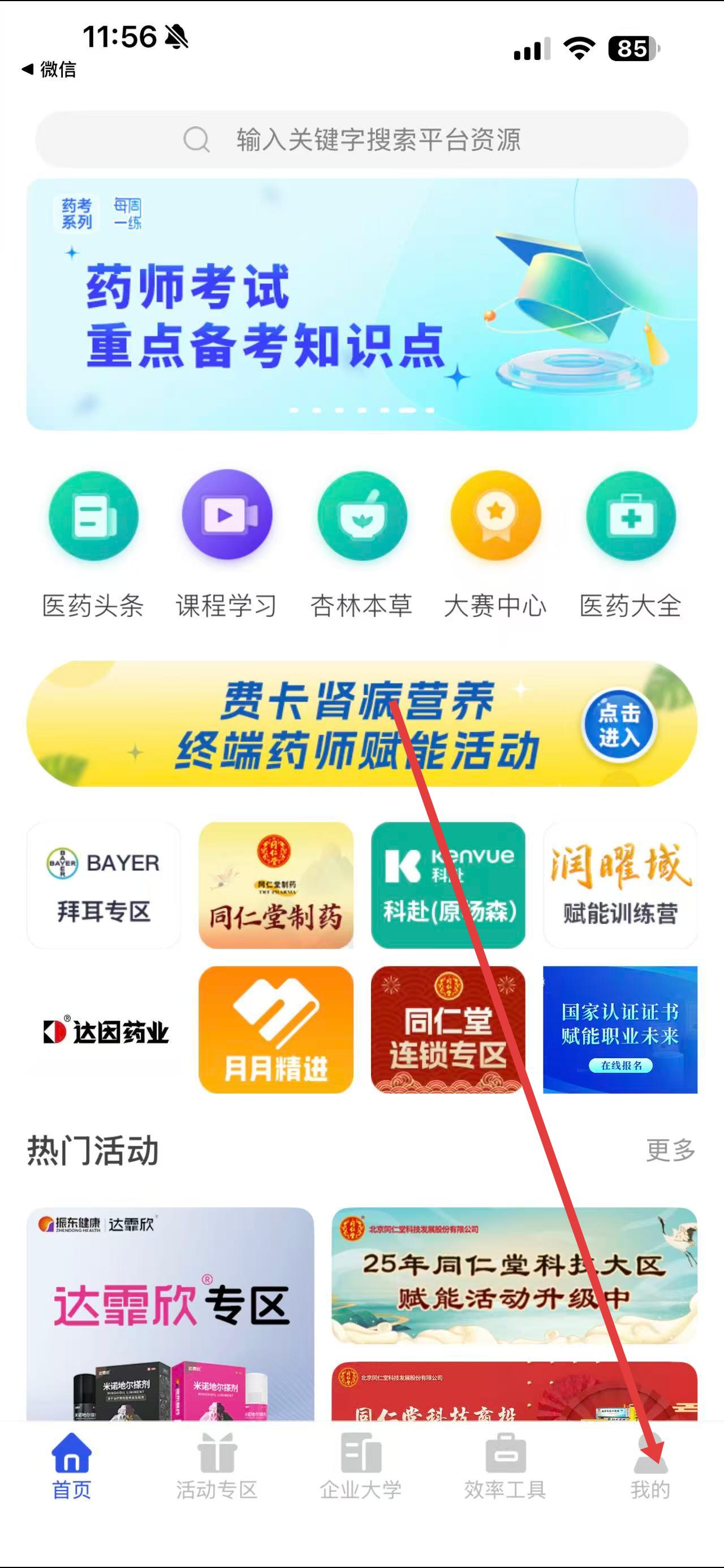Open the 月月精进 tile

tap(276, 1030)
